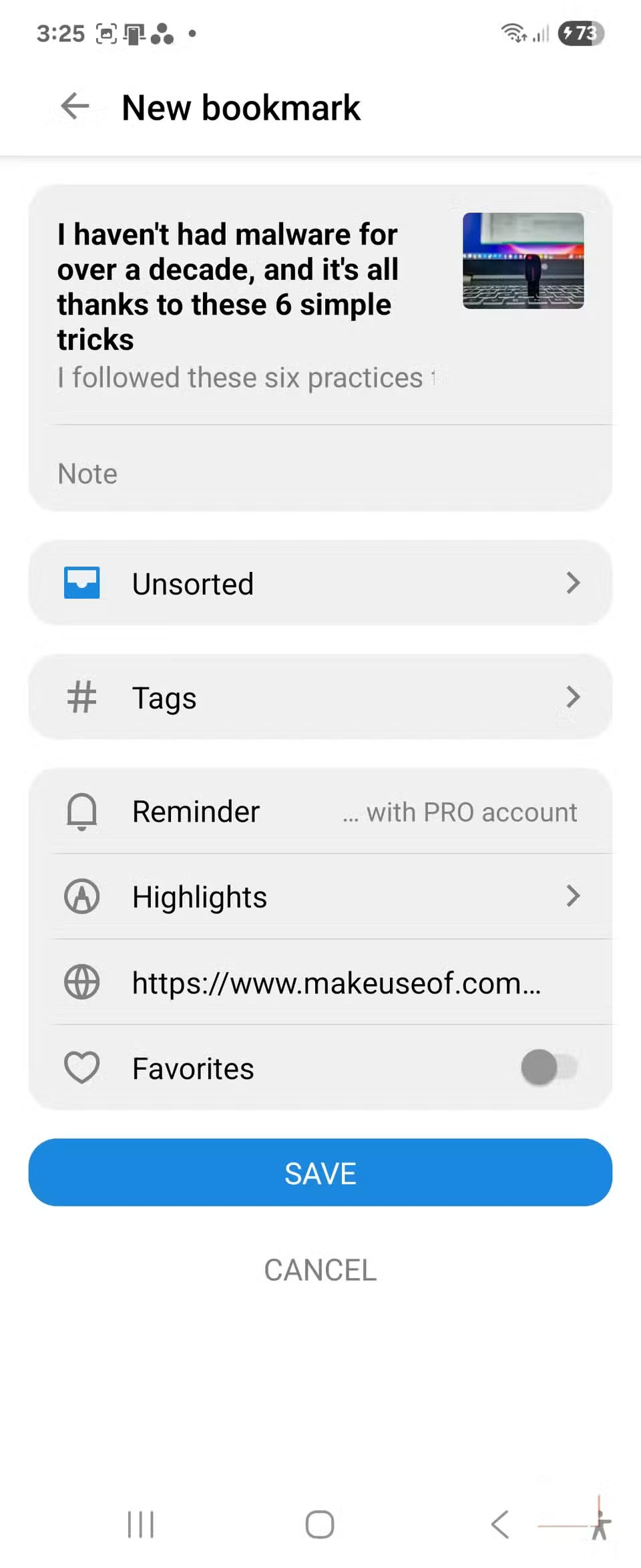Open Highlights for this bookmark
The width and height of the screenshot is (641, 1568).
pos(320,897)
